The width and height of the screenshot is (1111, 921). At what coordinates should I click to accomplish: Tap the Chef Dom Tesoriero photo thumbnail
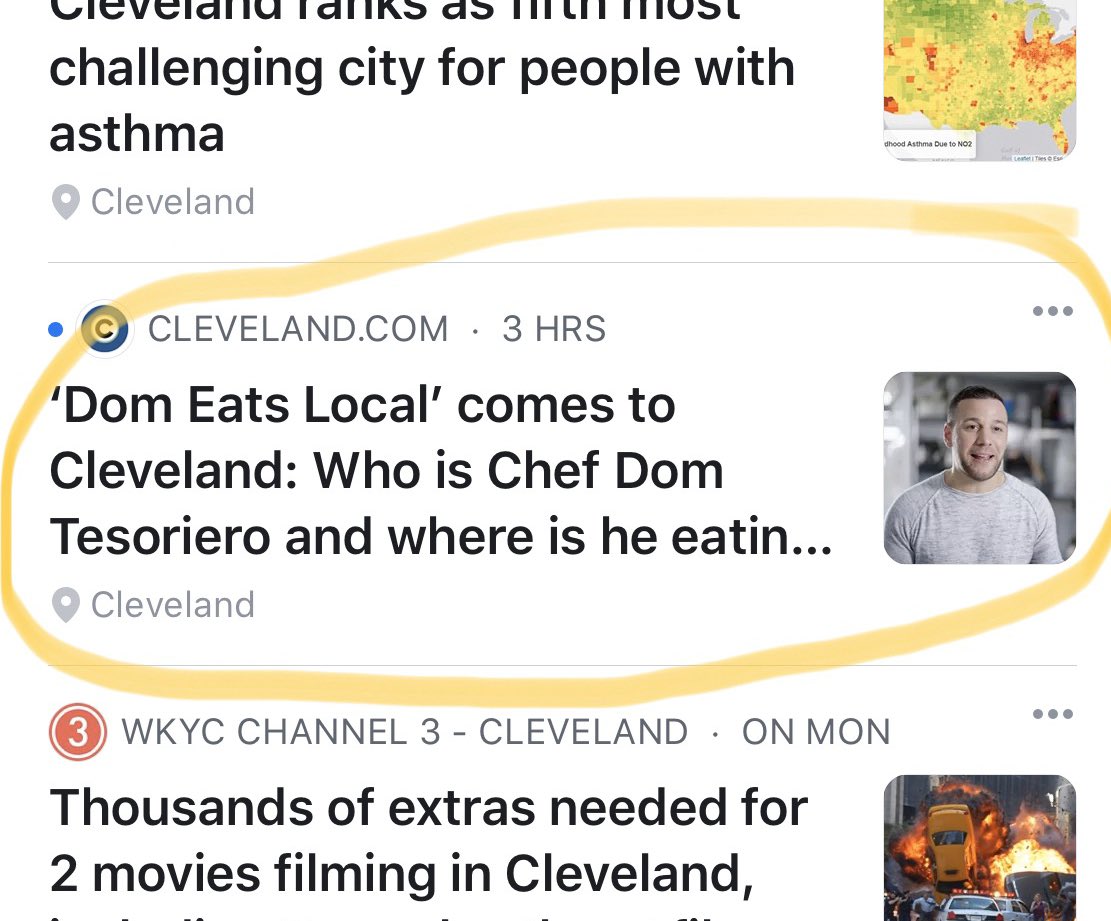(980, 468)
